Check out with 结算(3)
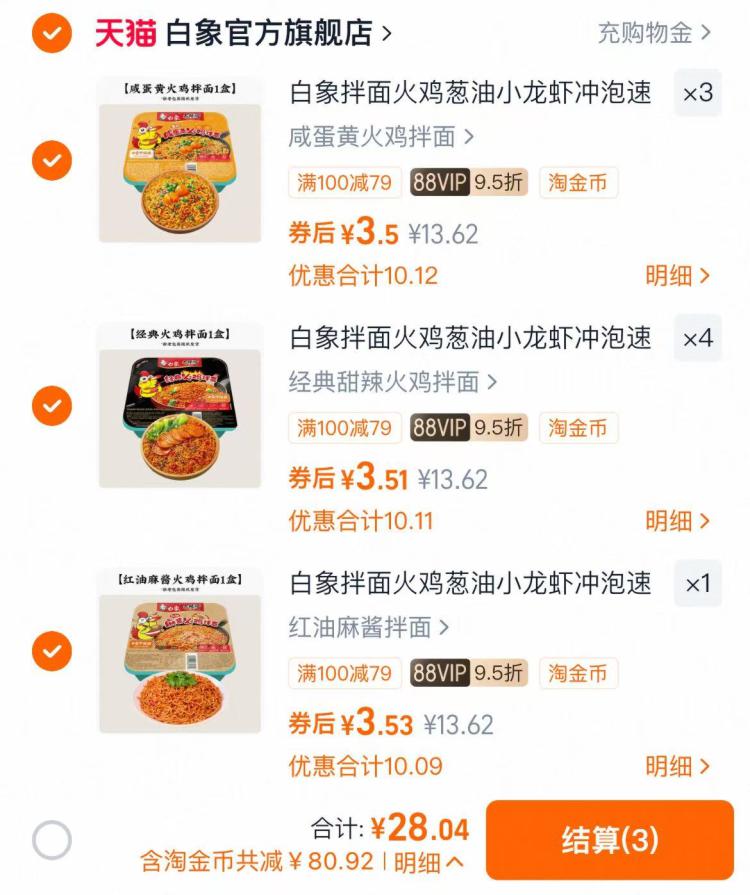Screen dimensions: 750x895 coord(609,840)
